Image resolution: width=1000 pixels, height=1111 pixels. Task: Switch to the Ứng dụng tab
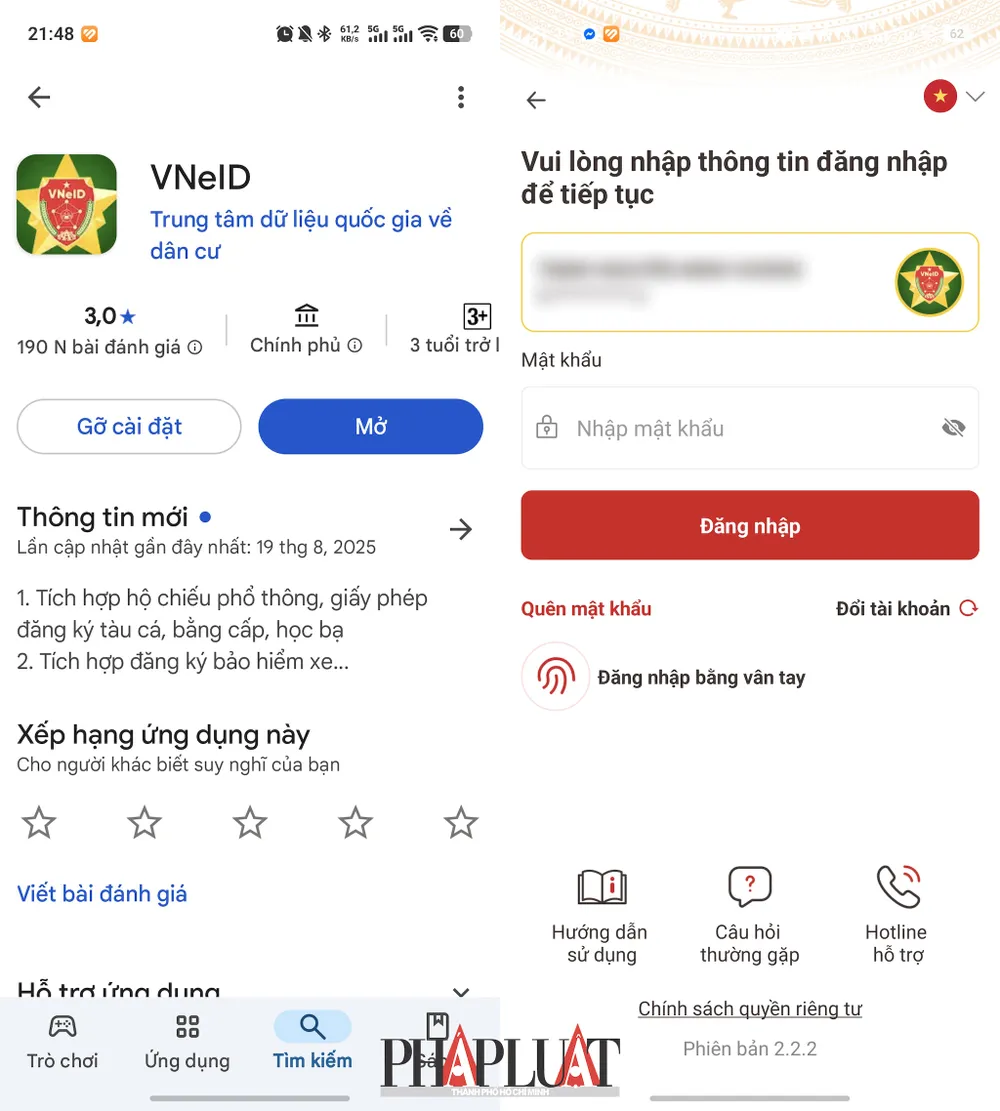187,1042
